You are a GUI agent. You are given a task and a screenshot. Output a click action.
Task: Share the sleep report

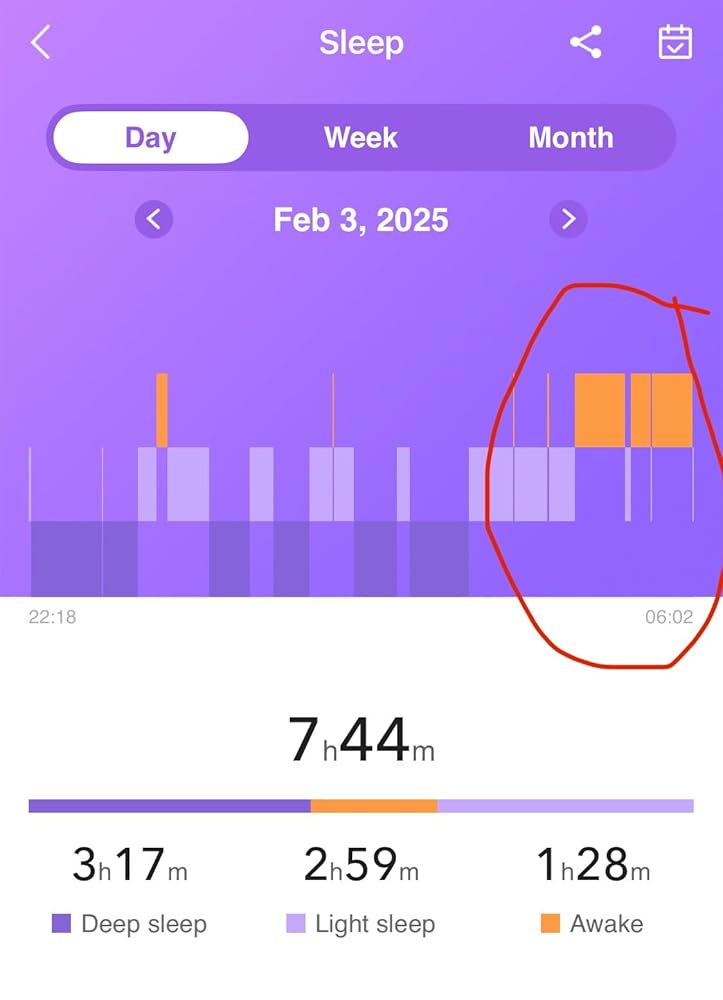pos(586,43)
